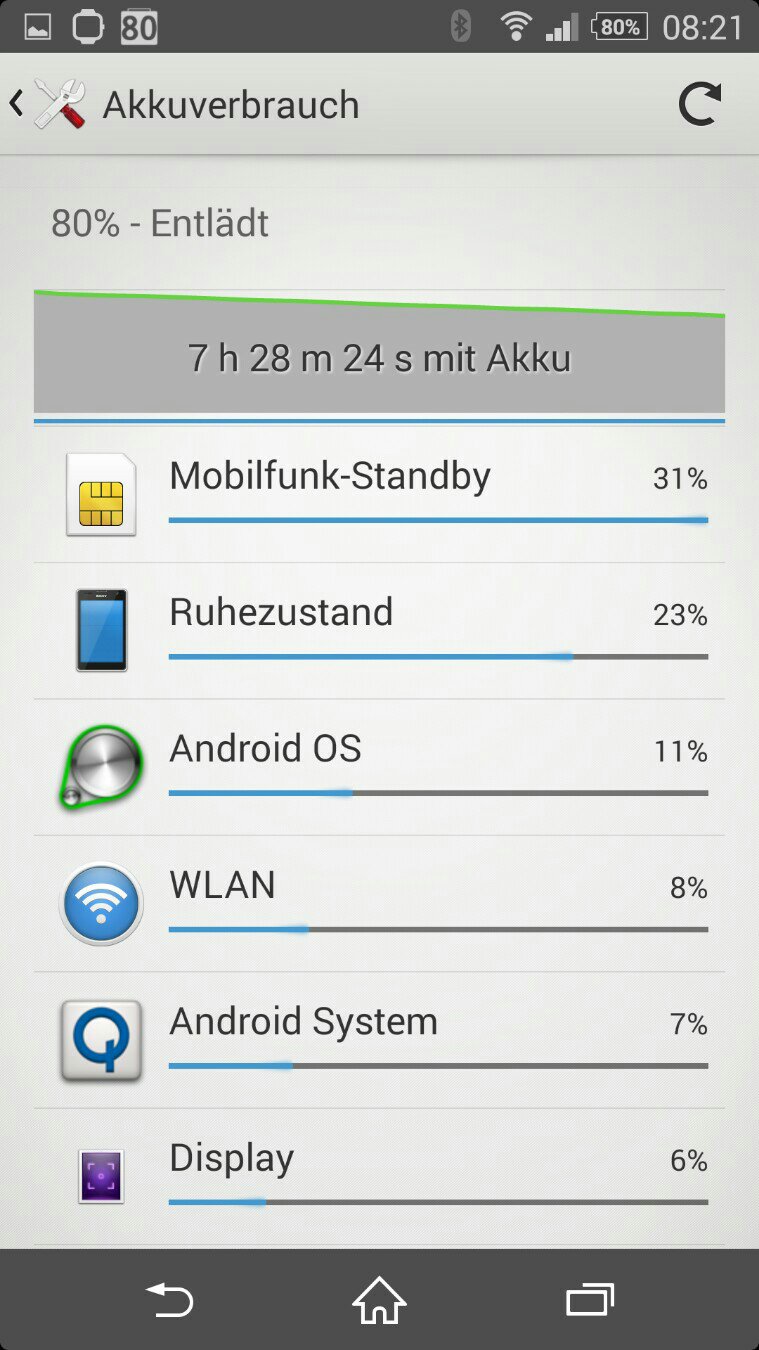Show WLAN battery usage details
Image resolution: width=759 pixels, height=1350 pixels.
(379, 904)
